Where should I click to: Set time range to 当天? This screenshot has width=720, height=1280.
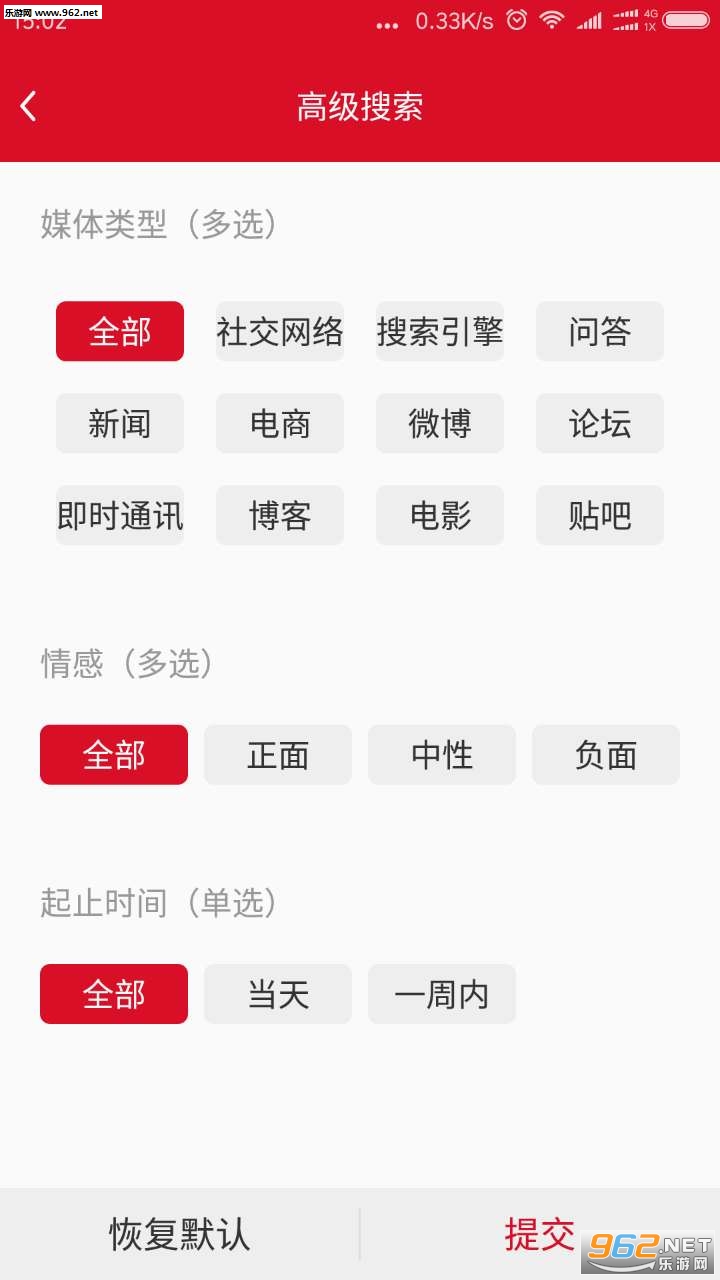click(278, 994)
